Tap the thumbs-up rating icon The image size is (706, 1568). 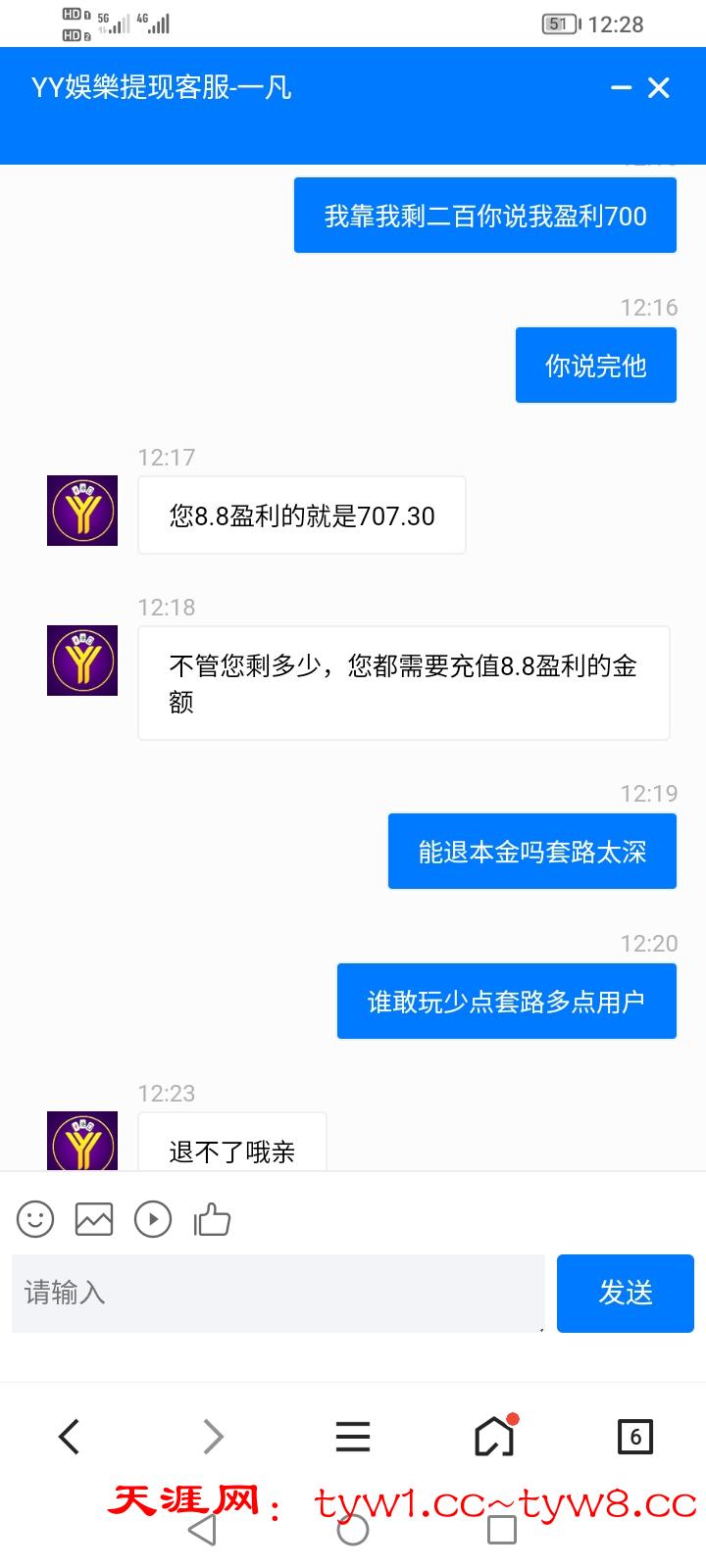click(212, 1219)
